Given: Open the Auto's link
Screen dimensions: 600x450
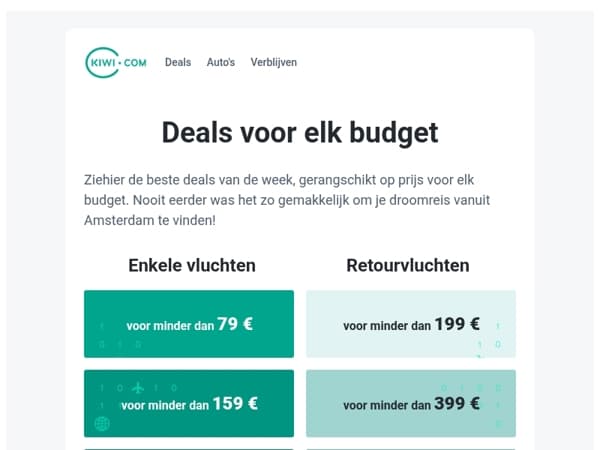Looking at the screenshot, I should (x=221, y=62).
